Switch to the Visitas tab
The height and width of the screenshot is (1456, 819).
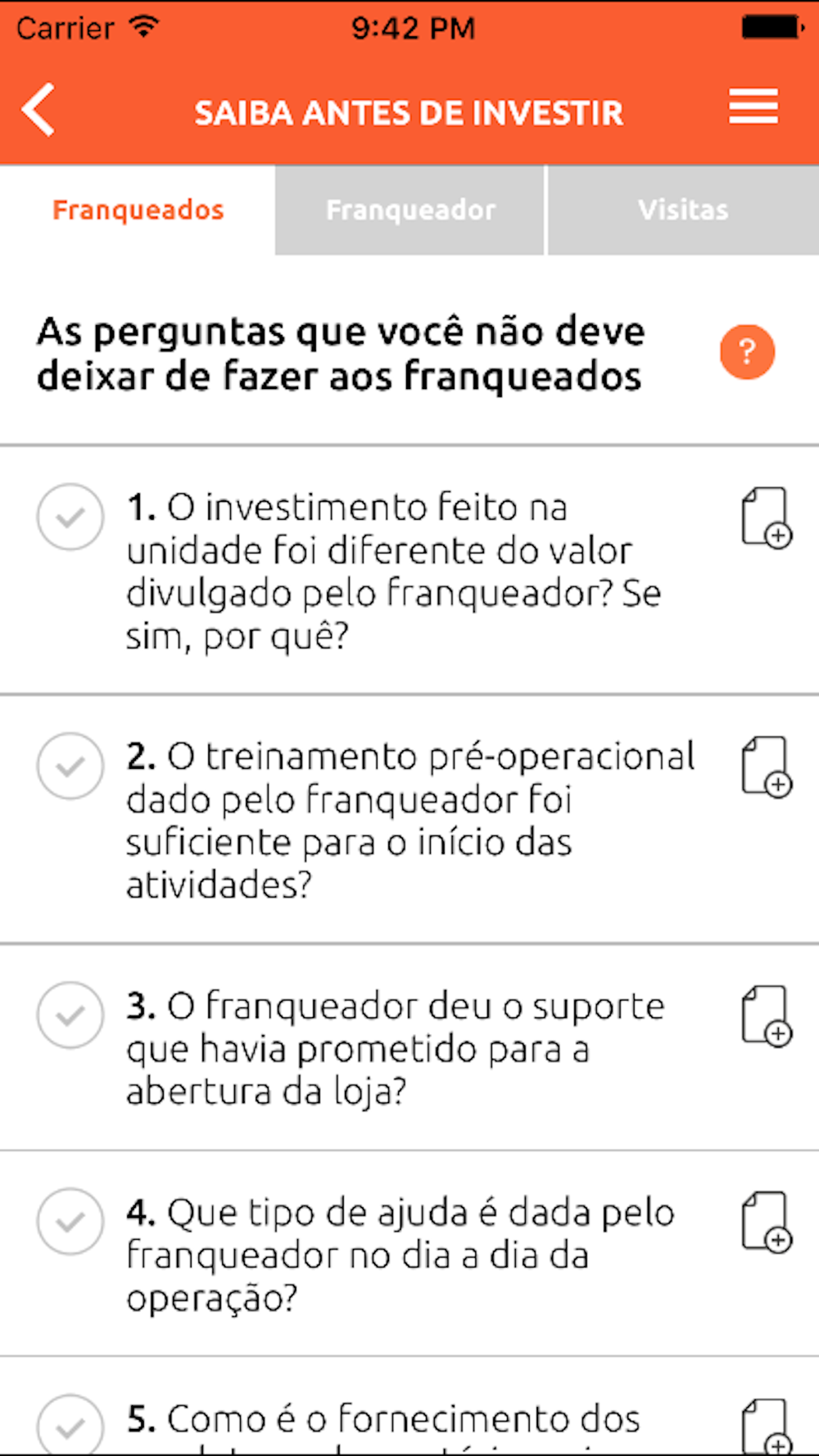[x=683, y=210]
